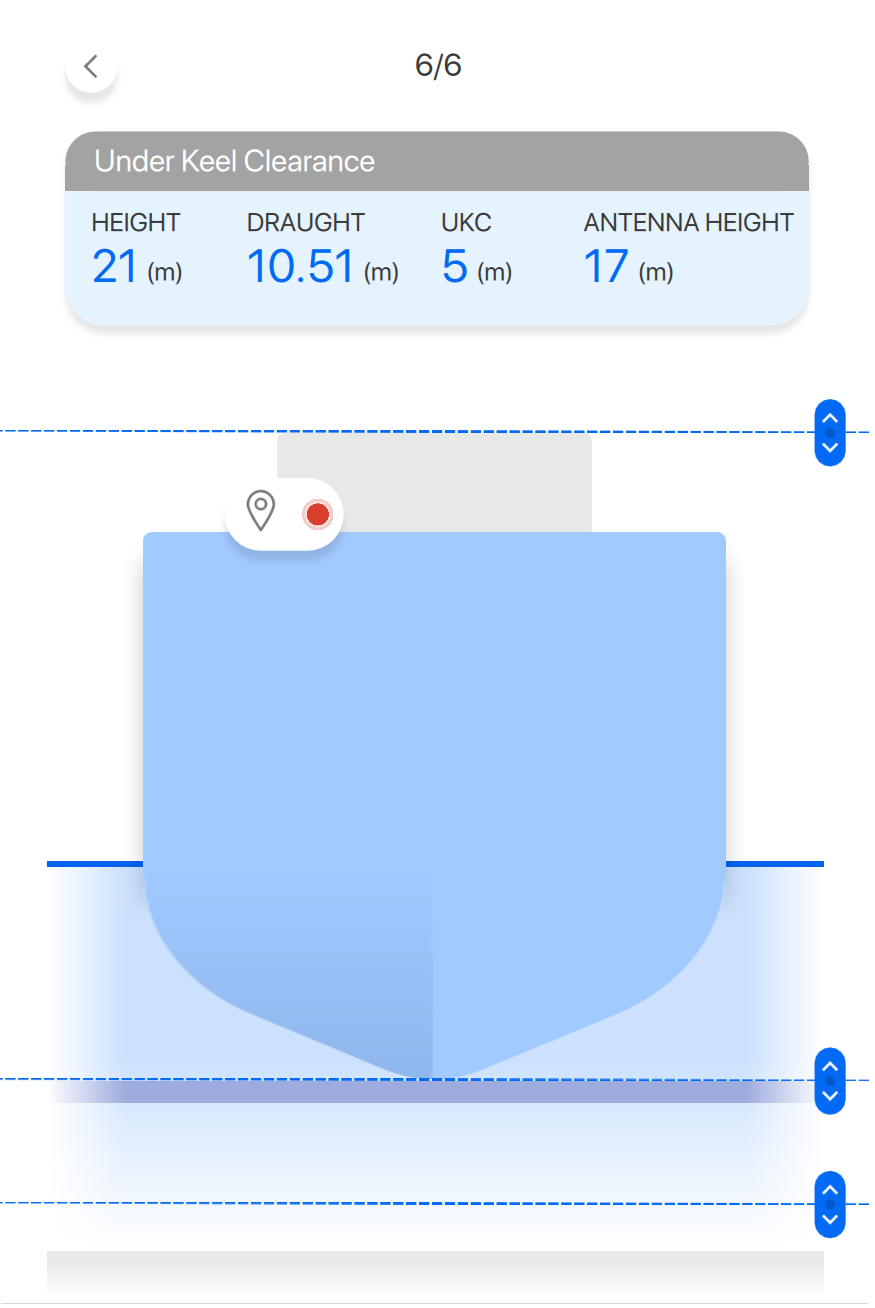
Task: Go back using the top arrow
Action: point(91,67)
